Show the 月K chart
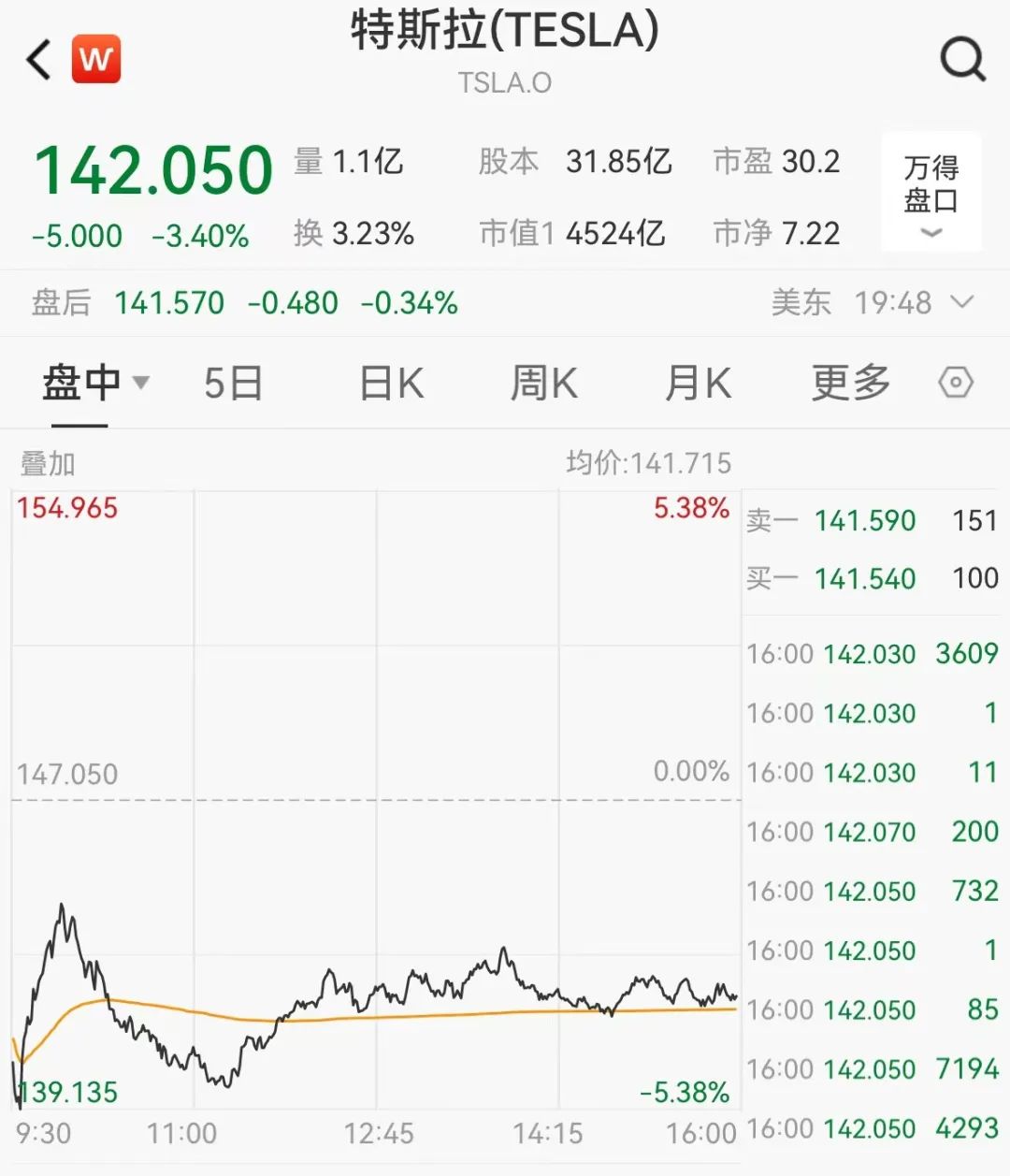The image size is (1010, 1176). (x=697, y=383)
